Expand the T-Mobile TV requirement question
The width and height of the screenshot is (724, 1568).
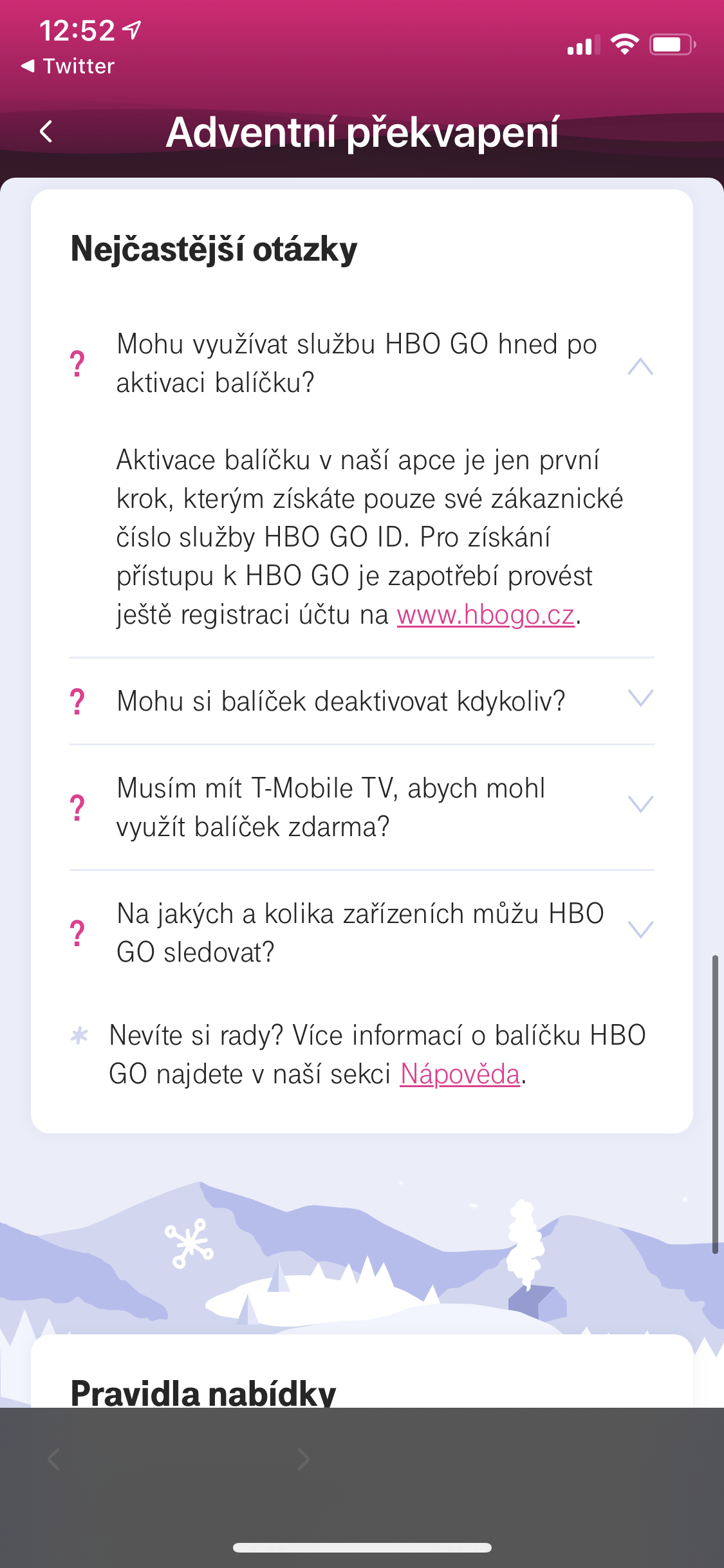tap(640, 805)
